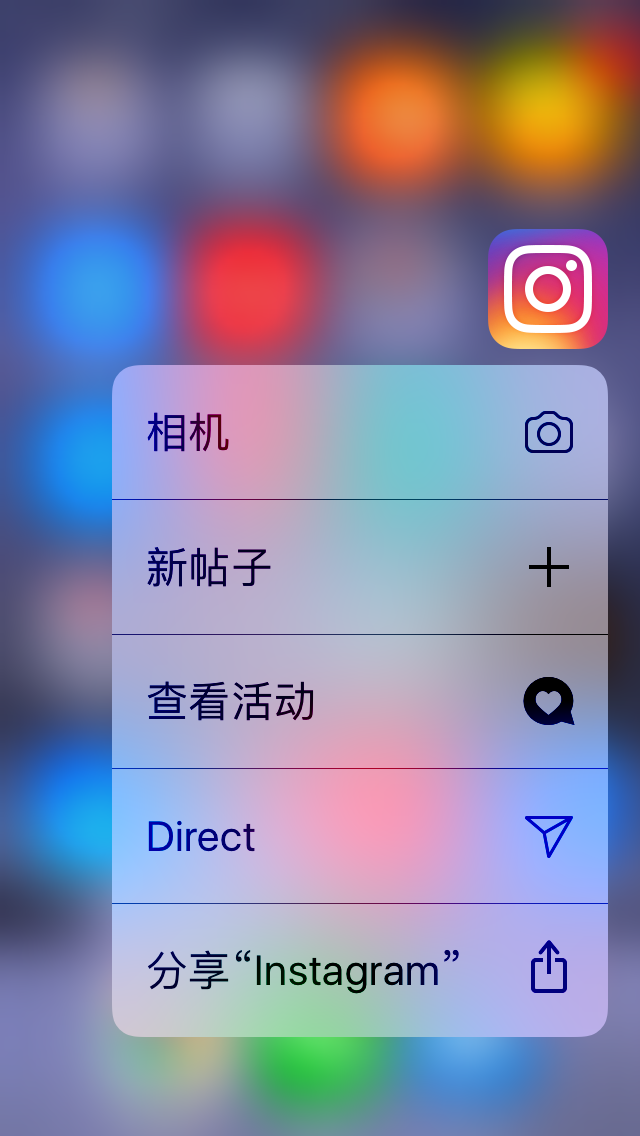The height and width of the screenshot is (1136, 640).
Task: Open the Instagram app icon
Action: click(x=548, y=289)
